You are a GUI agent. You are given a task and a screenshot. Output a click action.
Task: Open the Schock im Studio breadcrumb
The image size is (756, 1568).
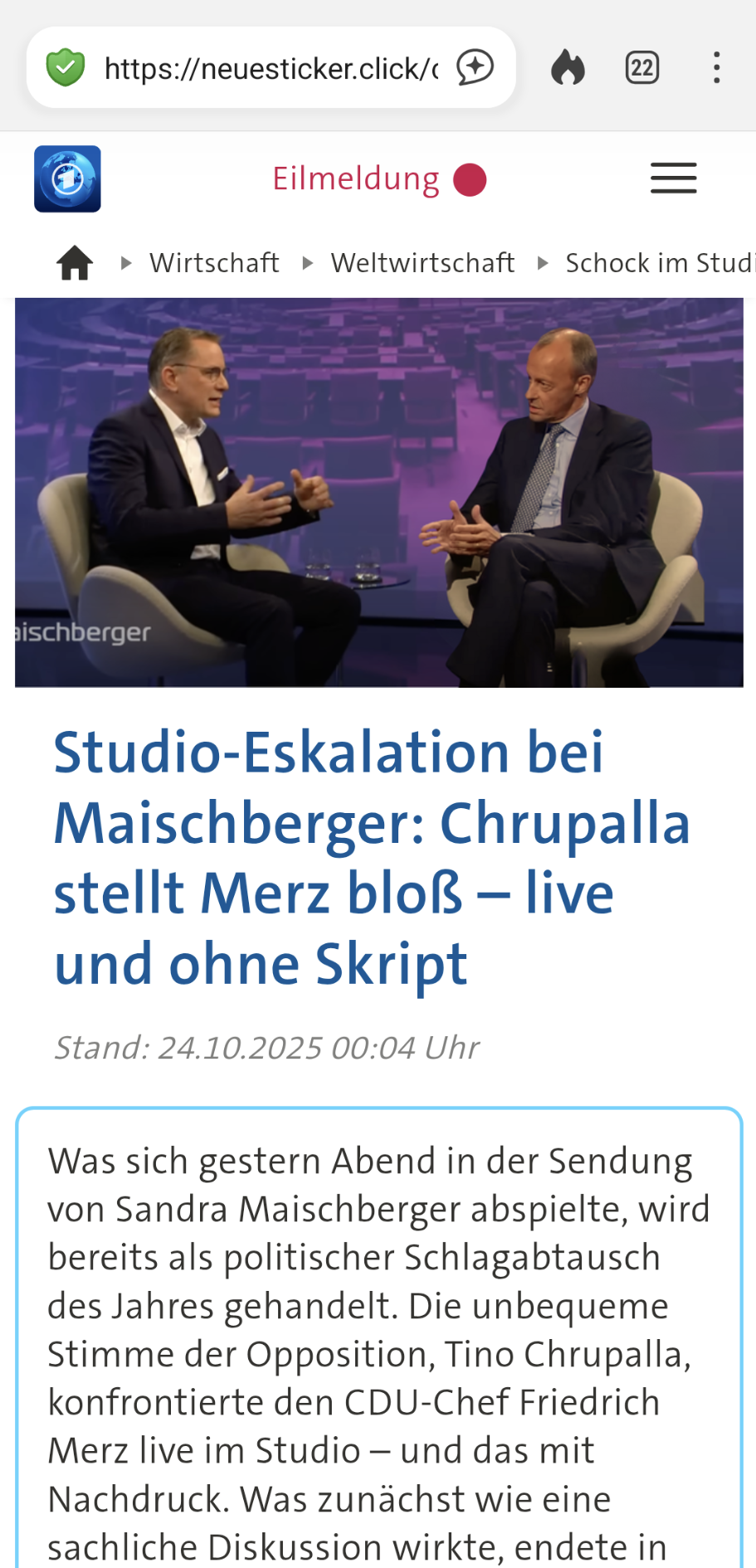(659, 263)
